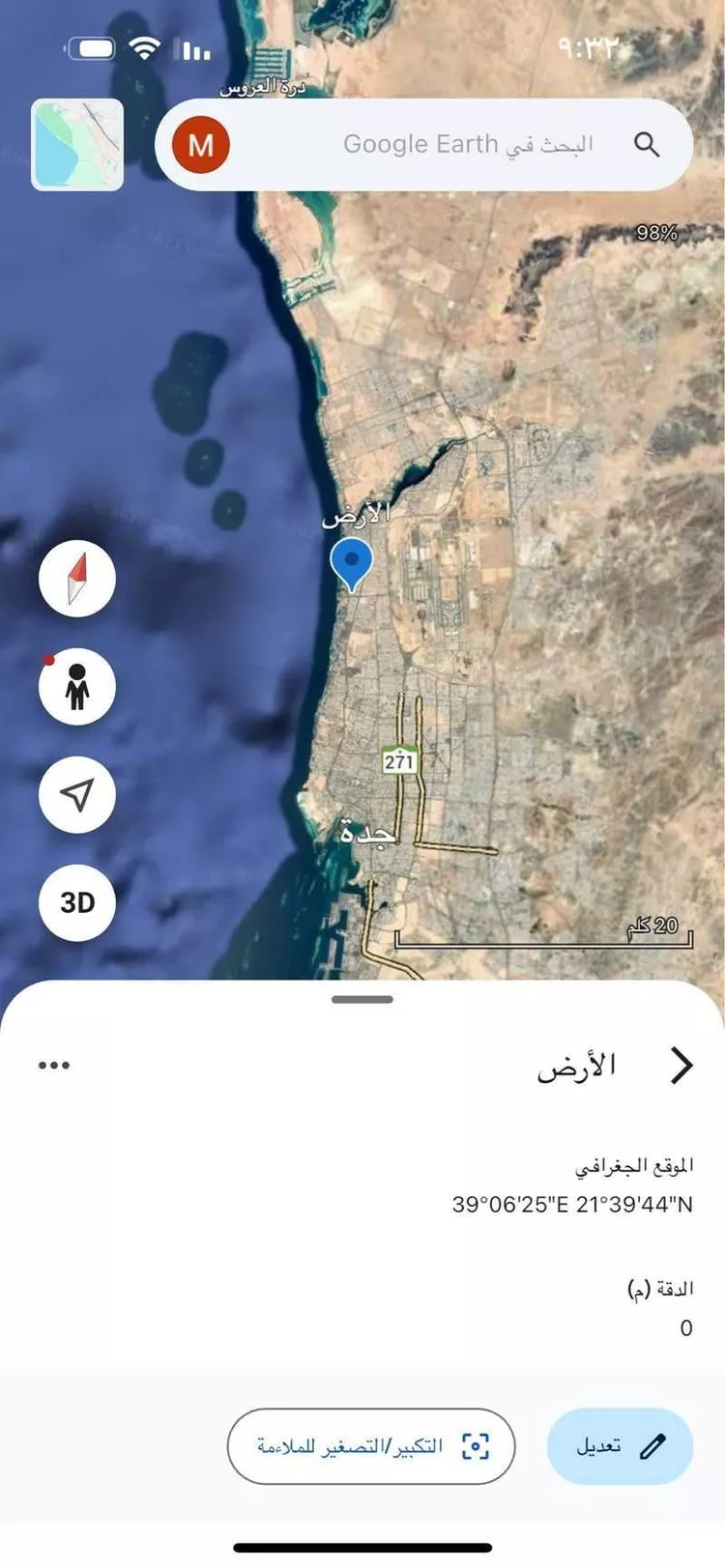This screenshot has height=1568, width=725.
Task: Center map on my location
Action: tap(77, 794)
